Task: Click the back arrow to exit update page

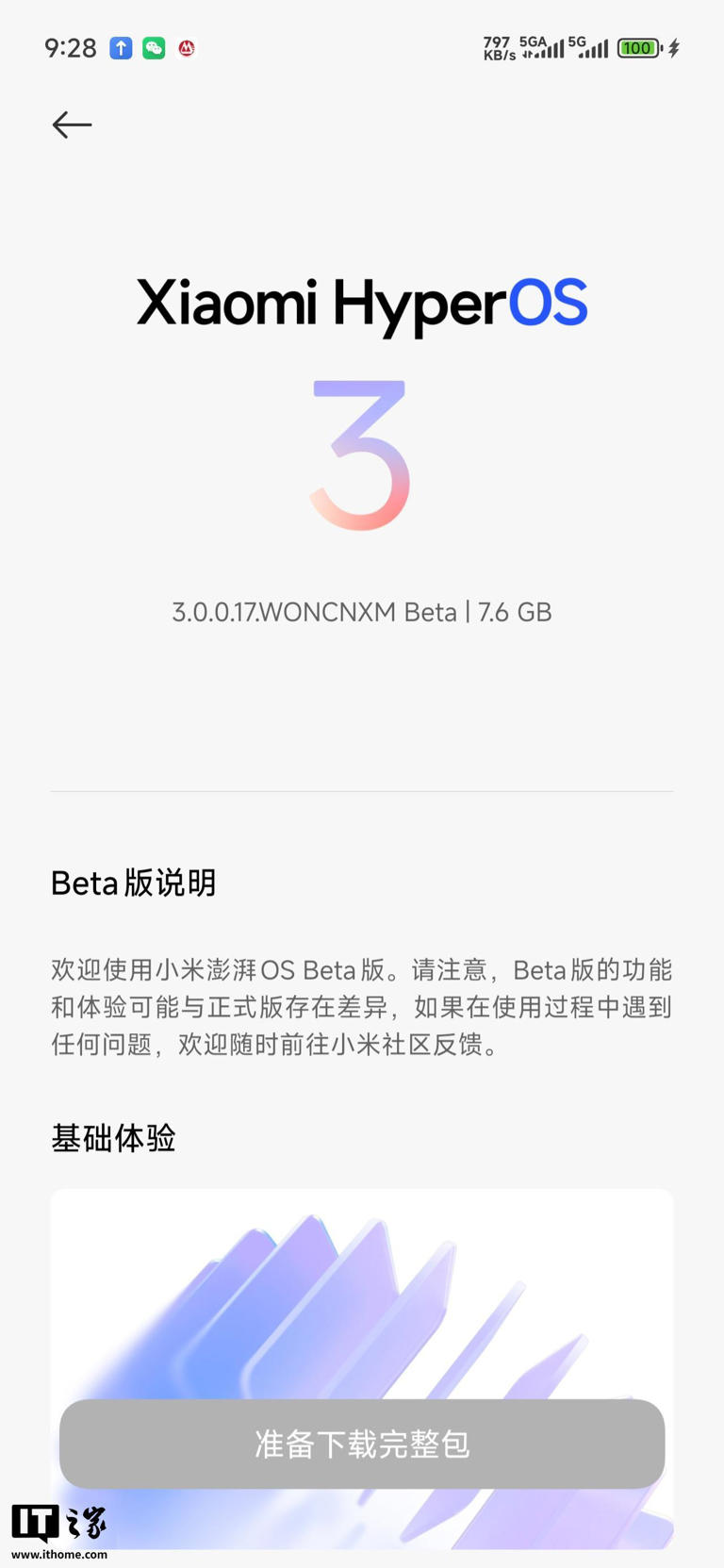Action: coord(71,124)
